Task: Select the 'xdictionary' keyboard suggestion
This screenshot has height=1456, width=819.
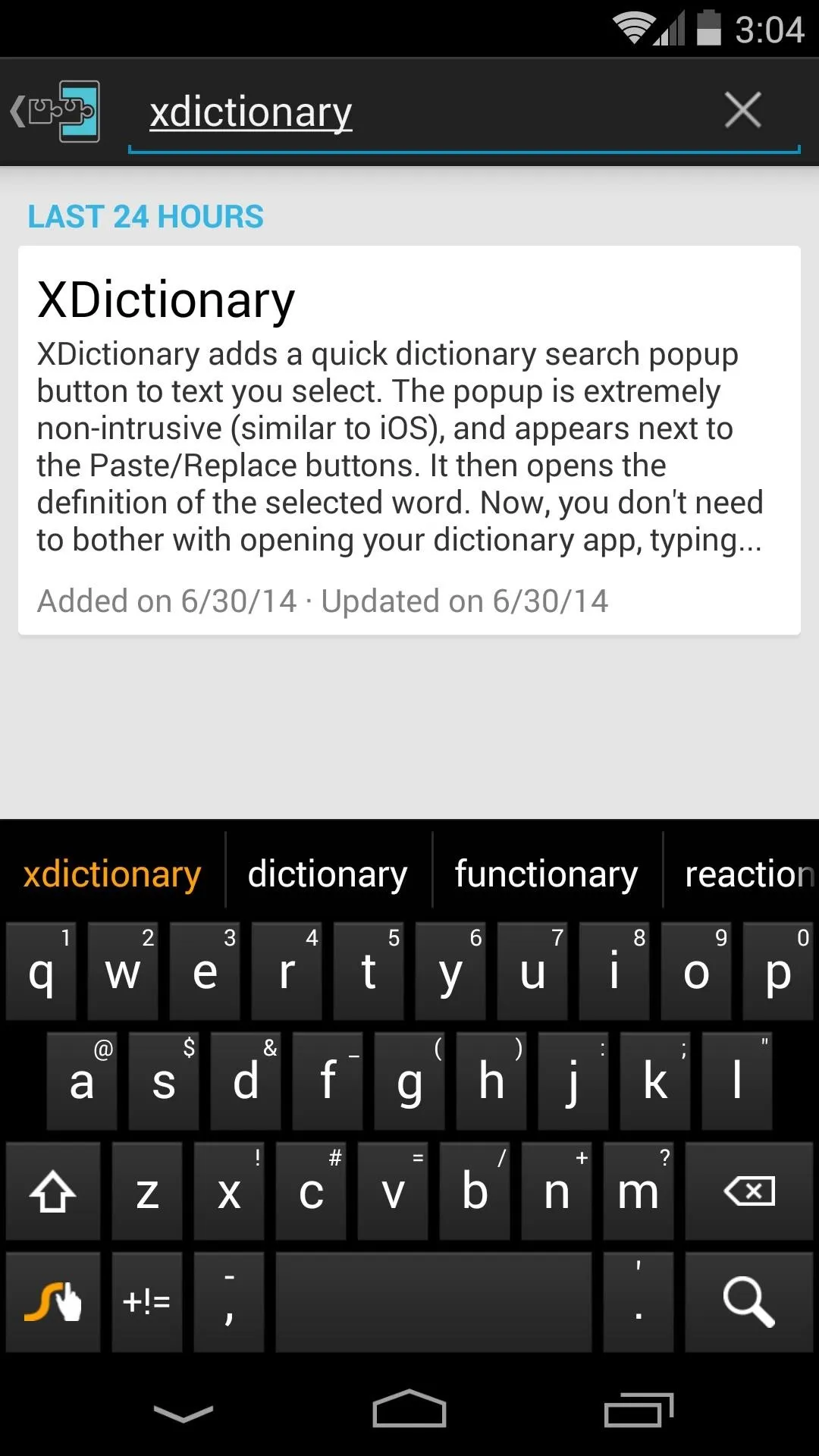Action: [x=112, y=874]
